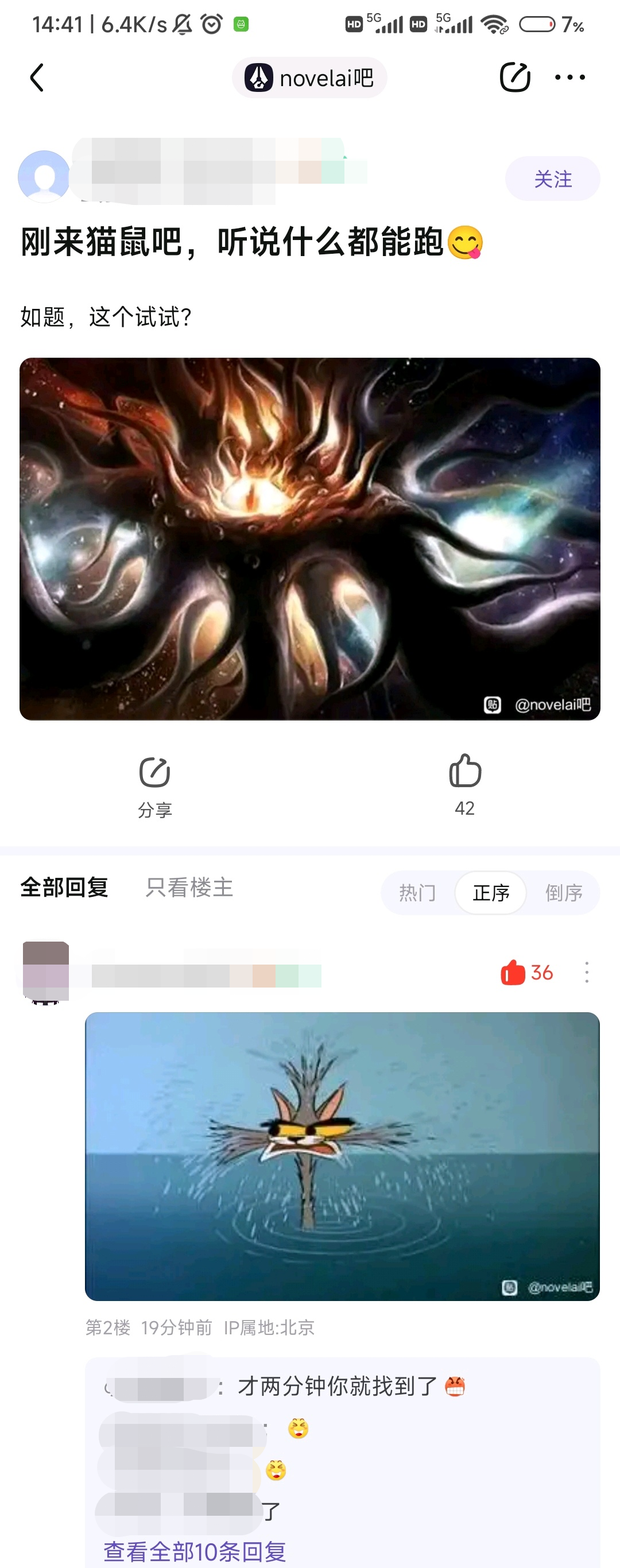Open the cat cartoon image in the reply
Screen dimensions: 620x1568
[x=342, y=1156]
